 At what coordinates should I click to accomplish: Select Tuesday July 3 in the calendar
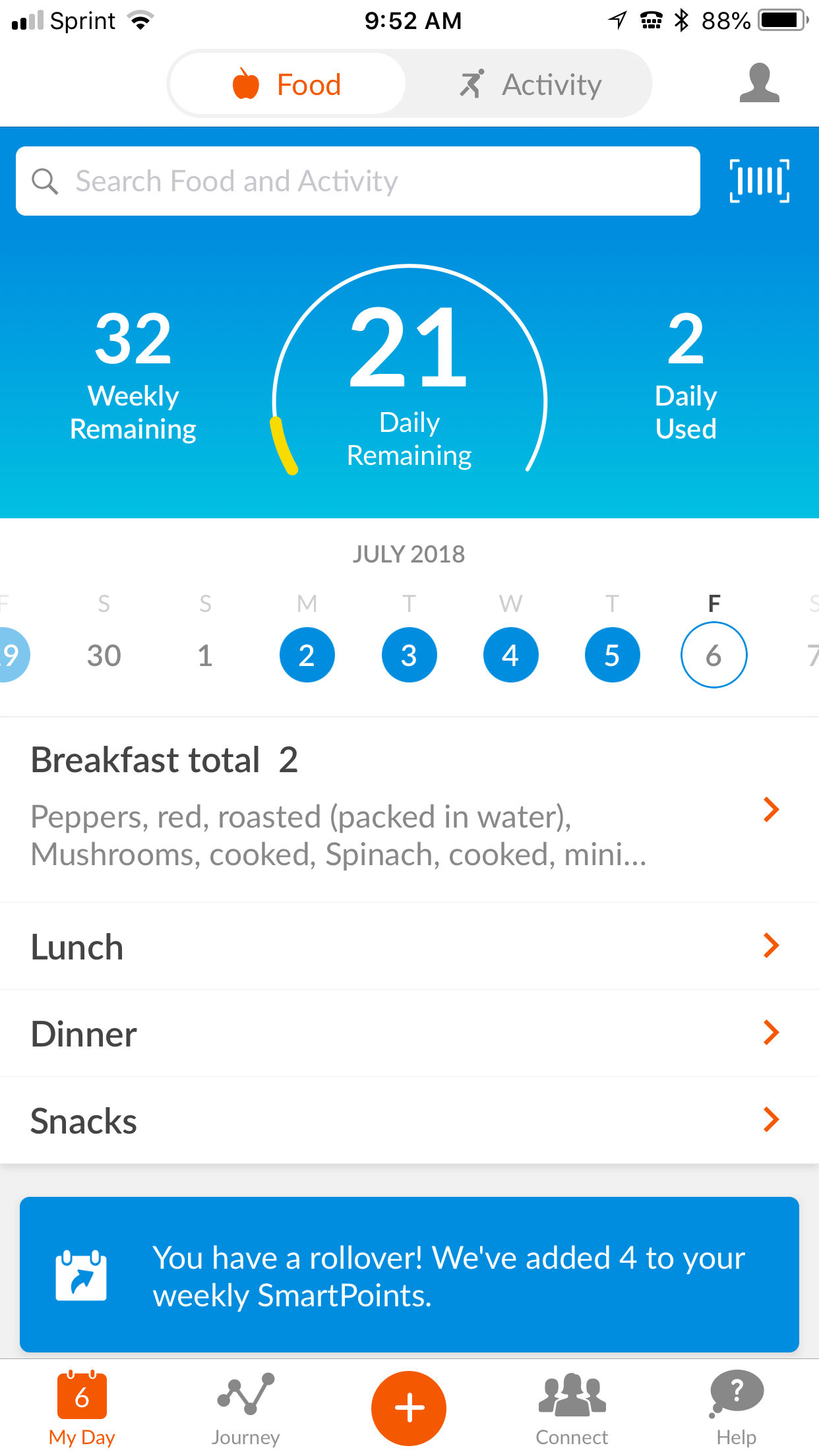pyautogui.click(x=409, y=655)
